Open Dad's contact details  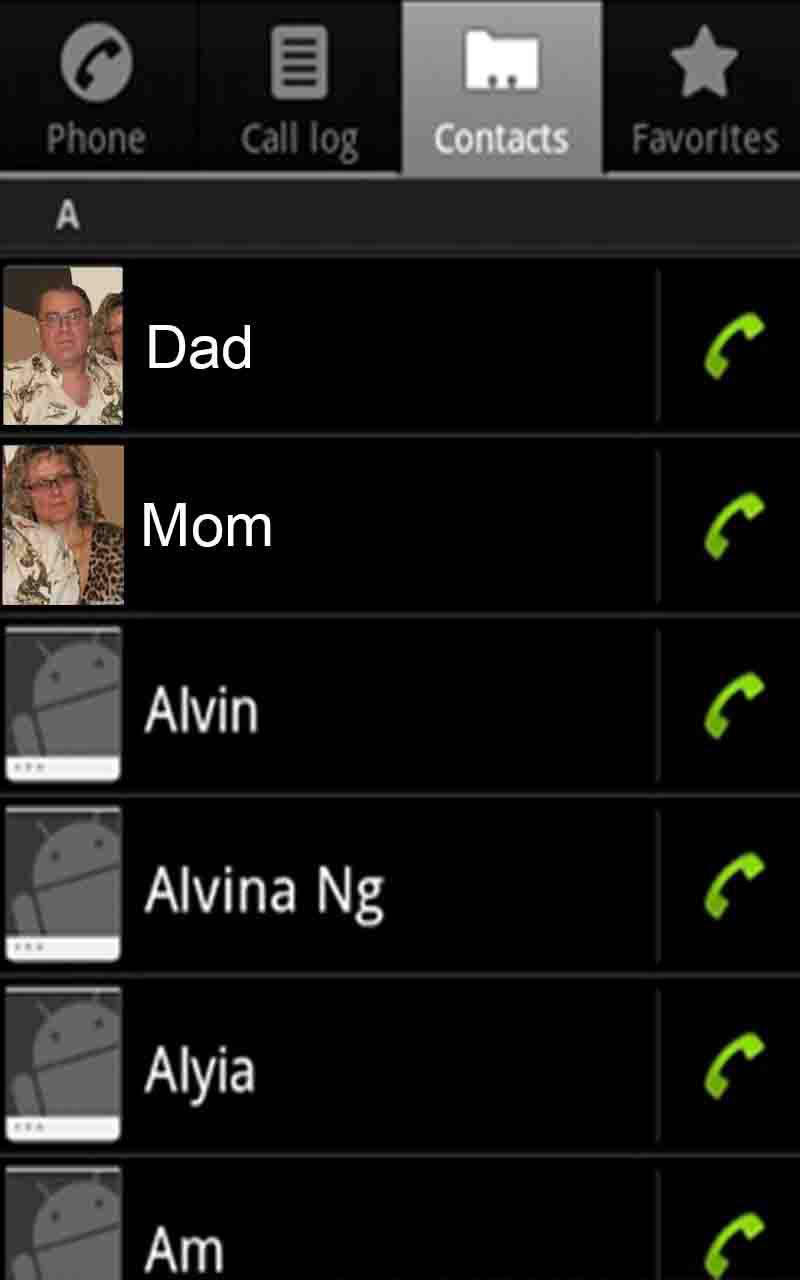[390, 347]
